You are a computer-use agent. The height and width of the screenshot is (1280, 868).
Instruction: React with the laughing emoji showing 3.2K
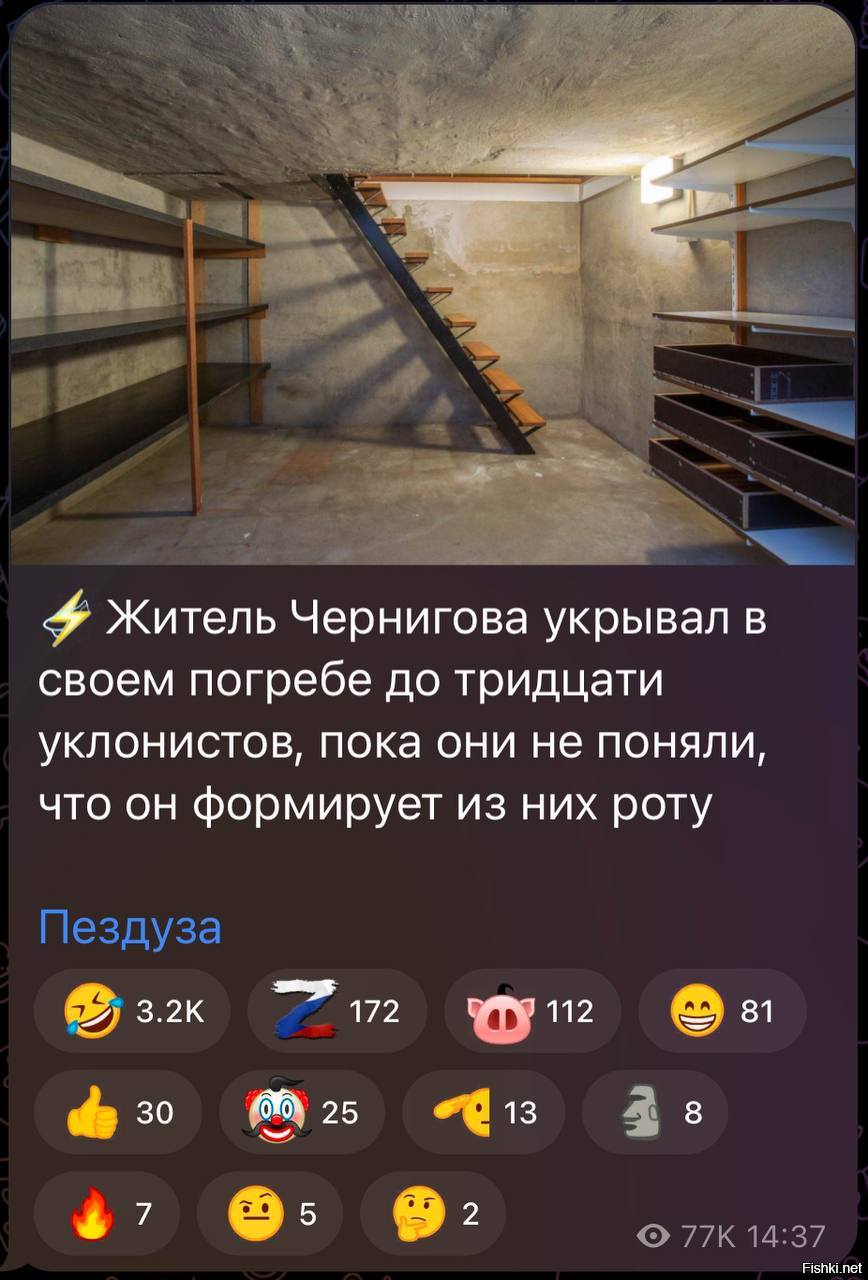coord(131,1011)
